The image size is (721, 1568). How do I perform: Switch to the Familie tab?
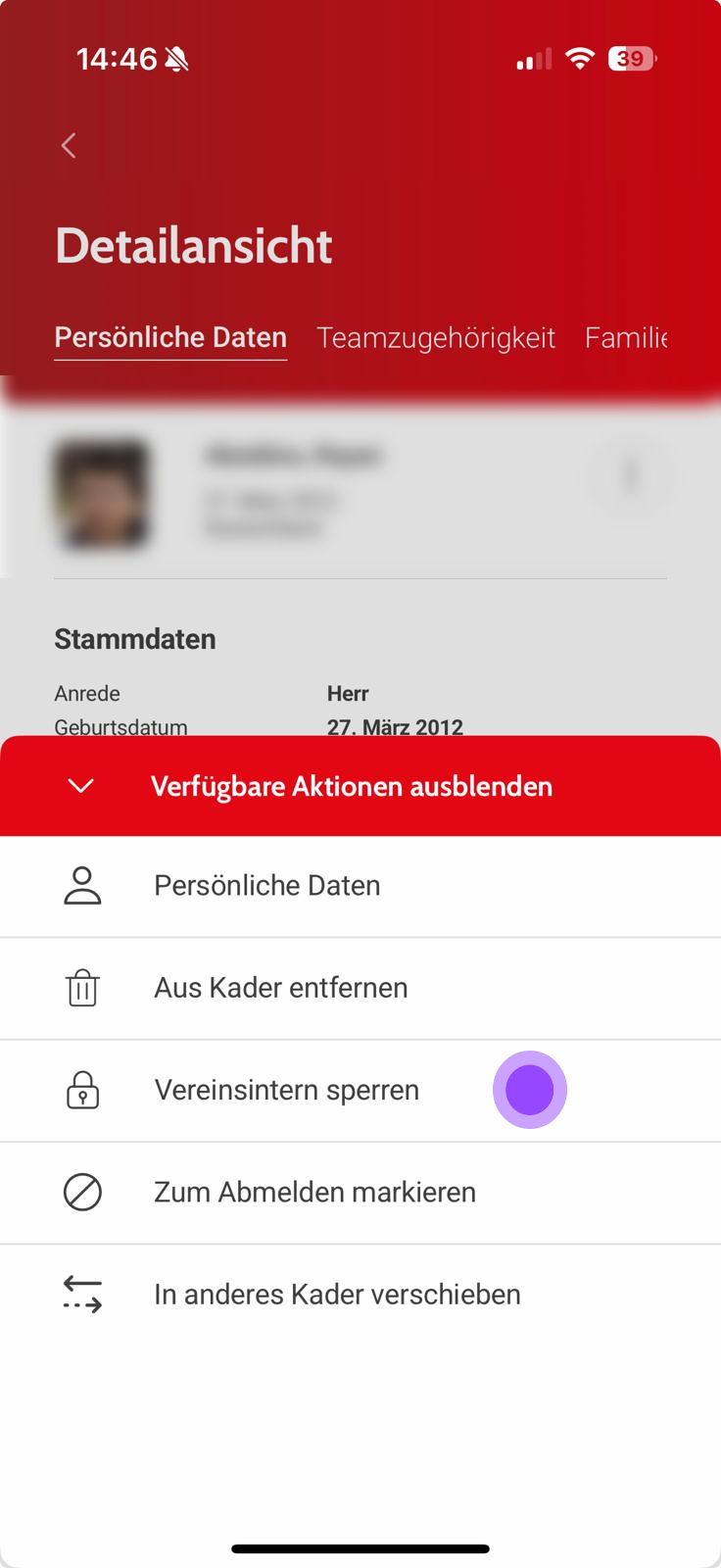point(626,337)
